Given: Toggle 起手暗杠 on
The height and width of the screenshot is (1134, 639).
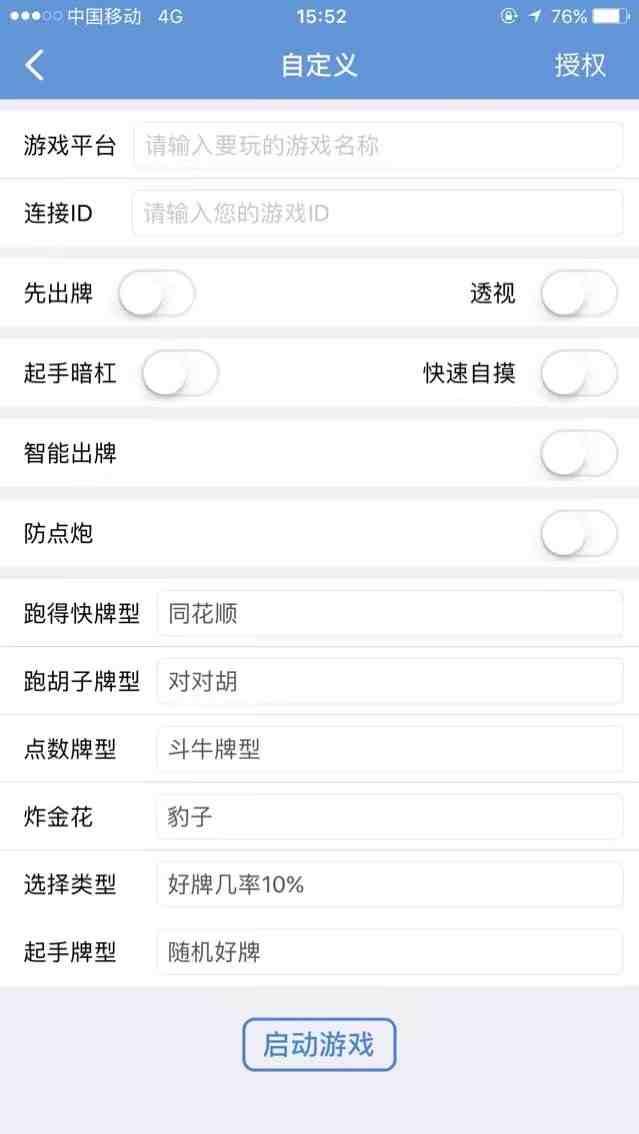Looking at the screenshot, I should [180, 373].
